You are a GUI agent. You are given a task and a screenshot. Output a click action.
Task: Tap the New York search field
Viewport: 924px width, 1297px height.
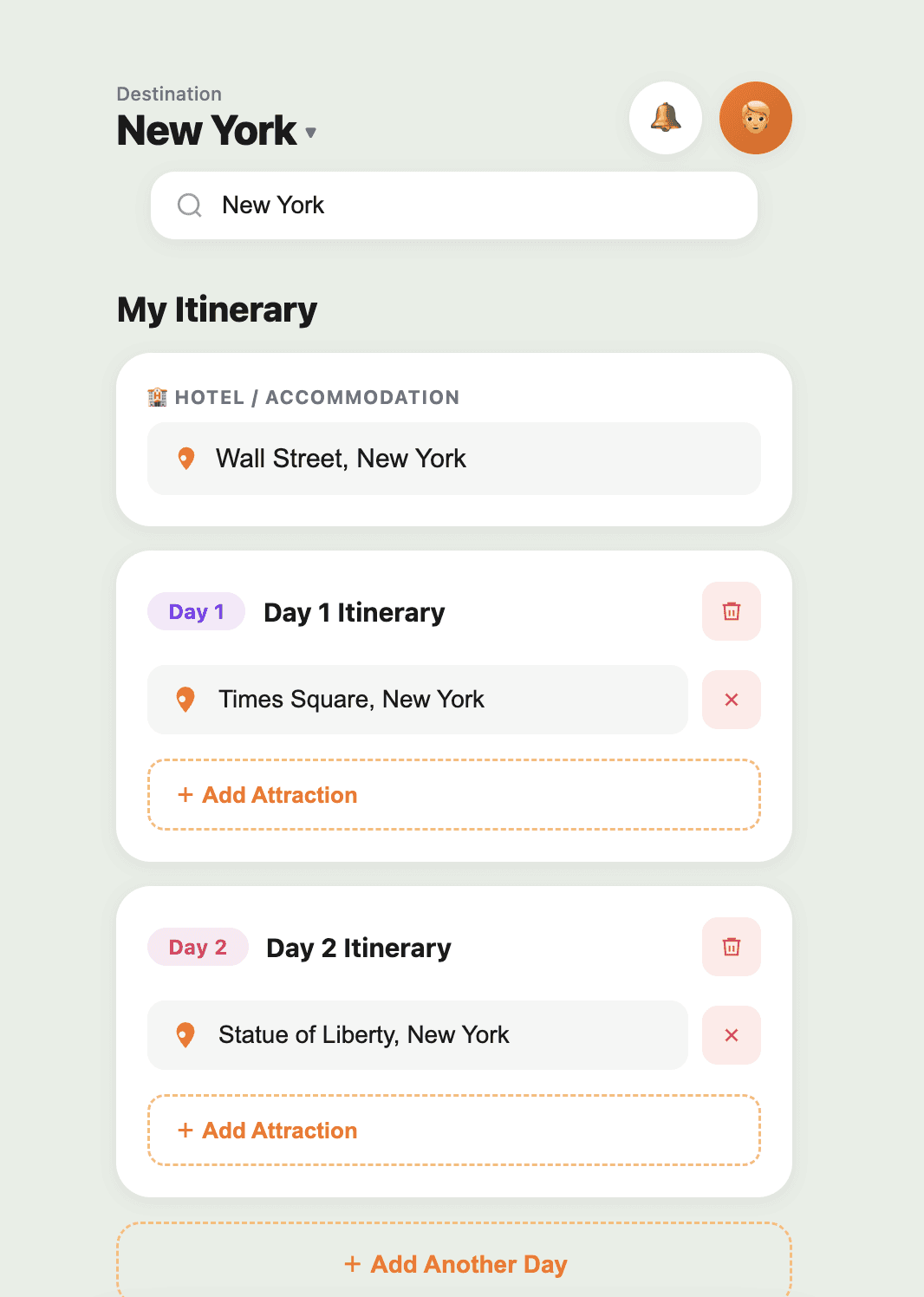coord(454,205)
